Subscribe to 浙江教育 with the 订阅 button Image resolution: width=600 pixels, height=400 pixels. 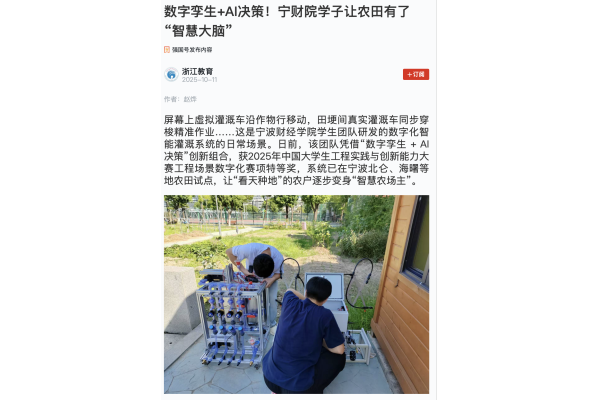(x=416, y=74)
